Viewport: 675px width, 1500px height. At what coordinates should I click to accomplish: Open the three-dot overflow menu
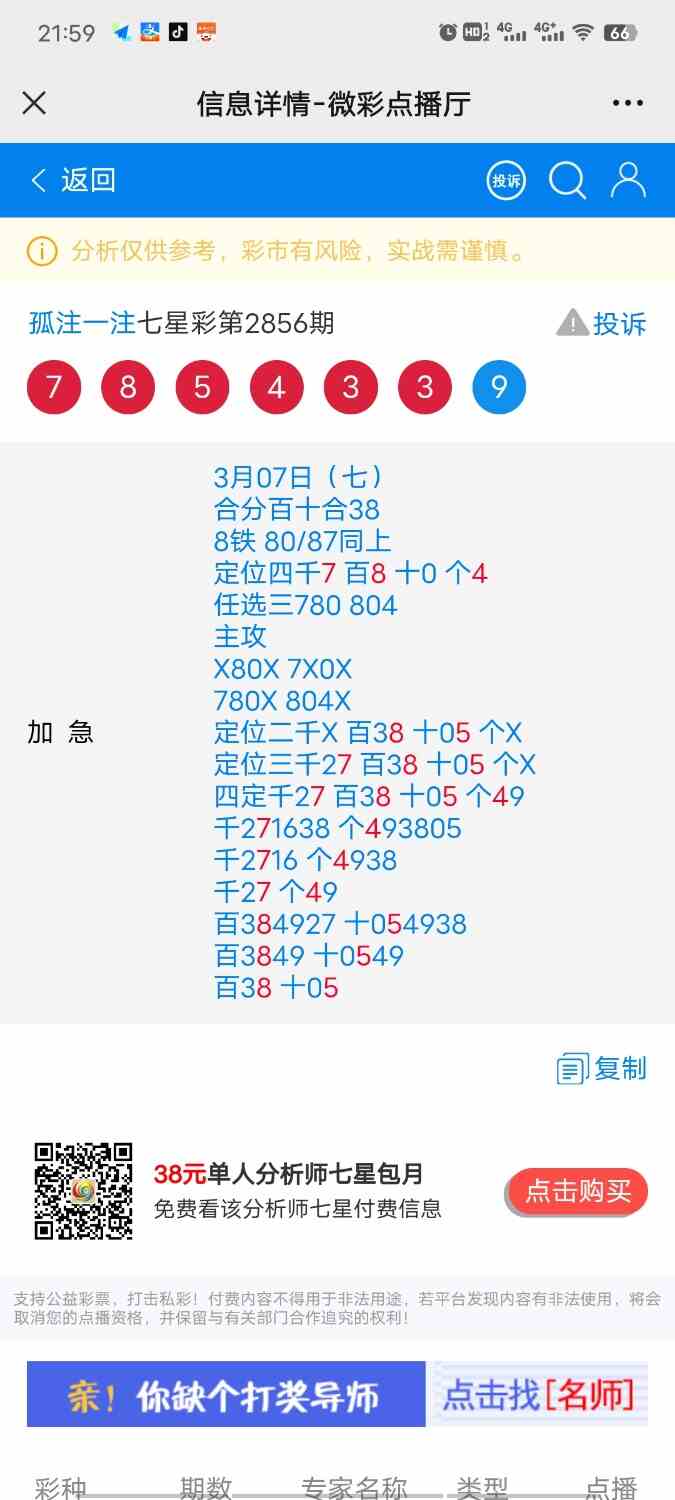(627, 103)
